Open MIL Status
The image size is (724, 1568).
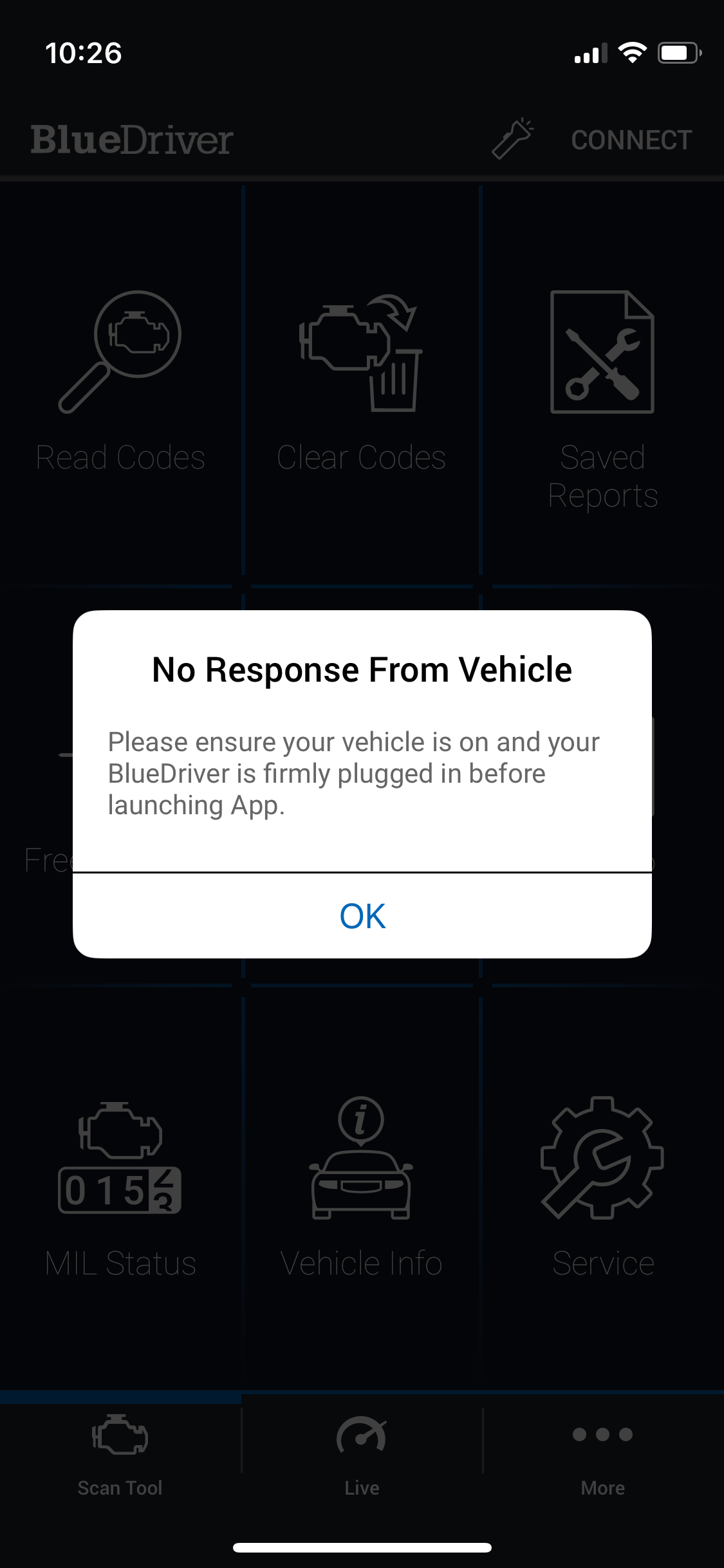click(x=120, y=1190)
